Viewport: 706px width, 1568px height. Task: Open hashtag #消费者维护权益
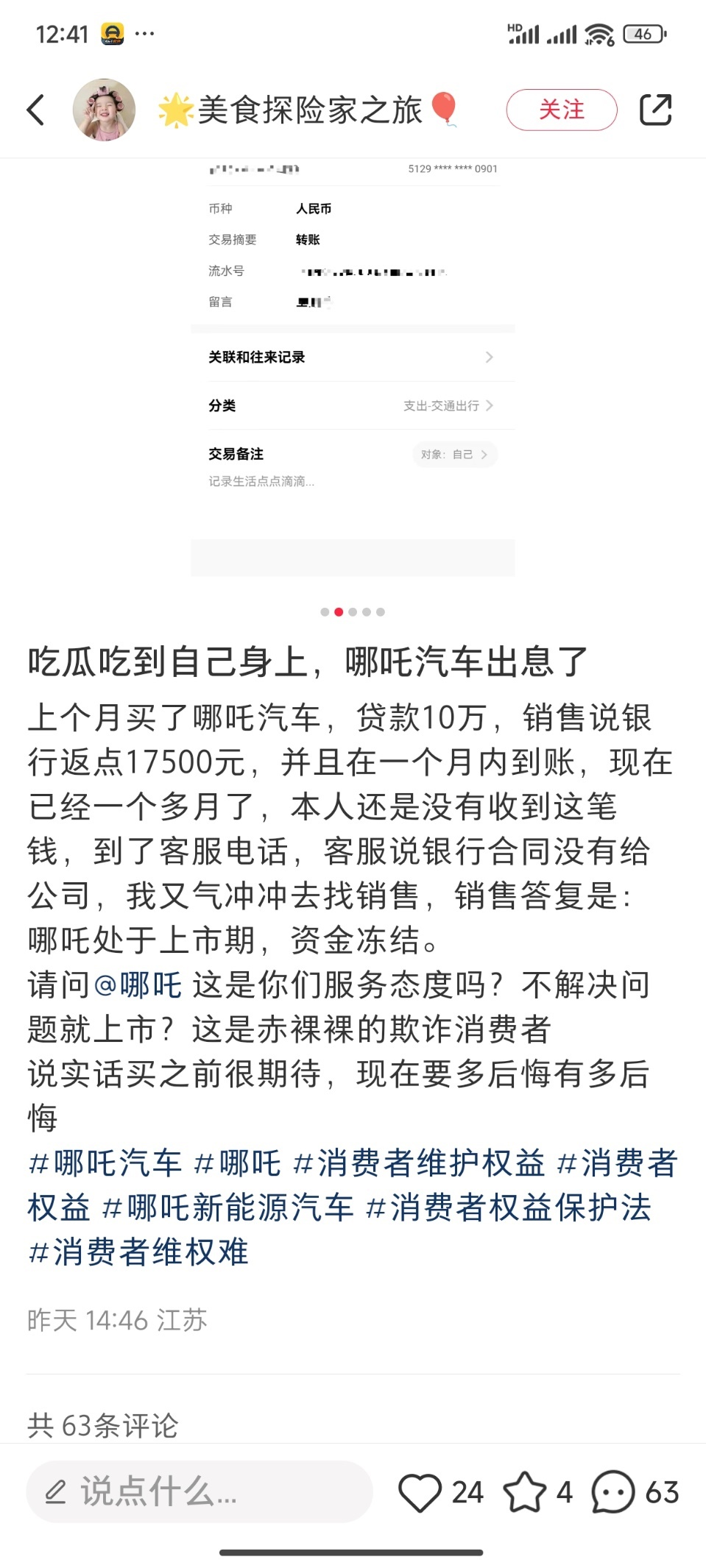pyautogui.click(x=419, y=1163)
